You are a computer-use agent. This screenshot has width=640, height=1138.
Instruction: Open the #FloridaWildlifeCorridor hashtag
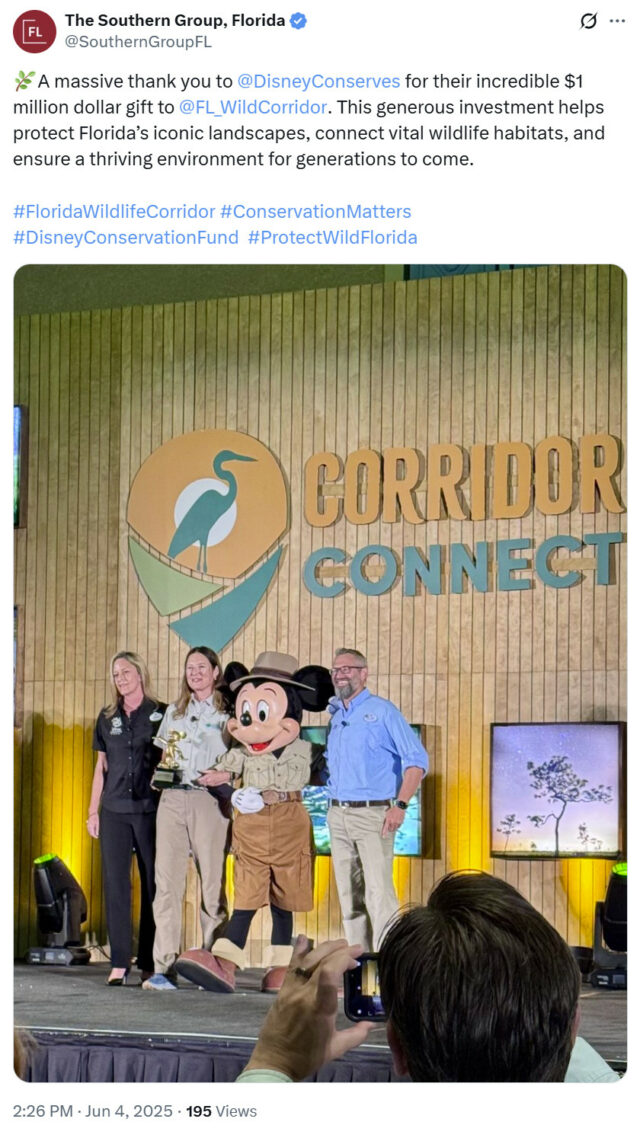(114, 212)
